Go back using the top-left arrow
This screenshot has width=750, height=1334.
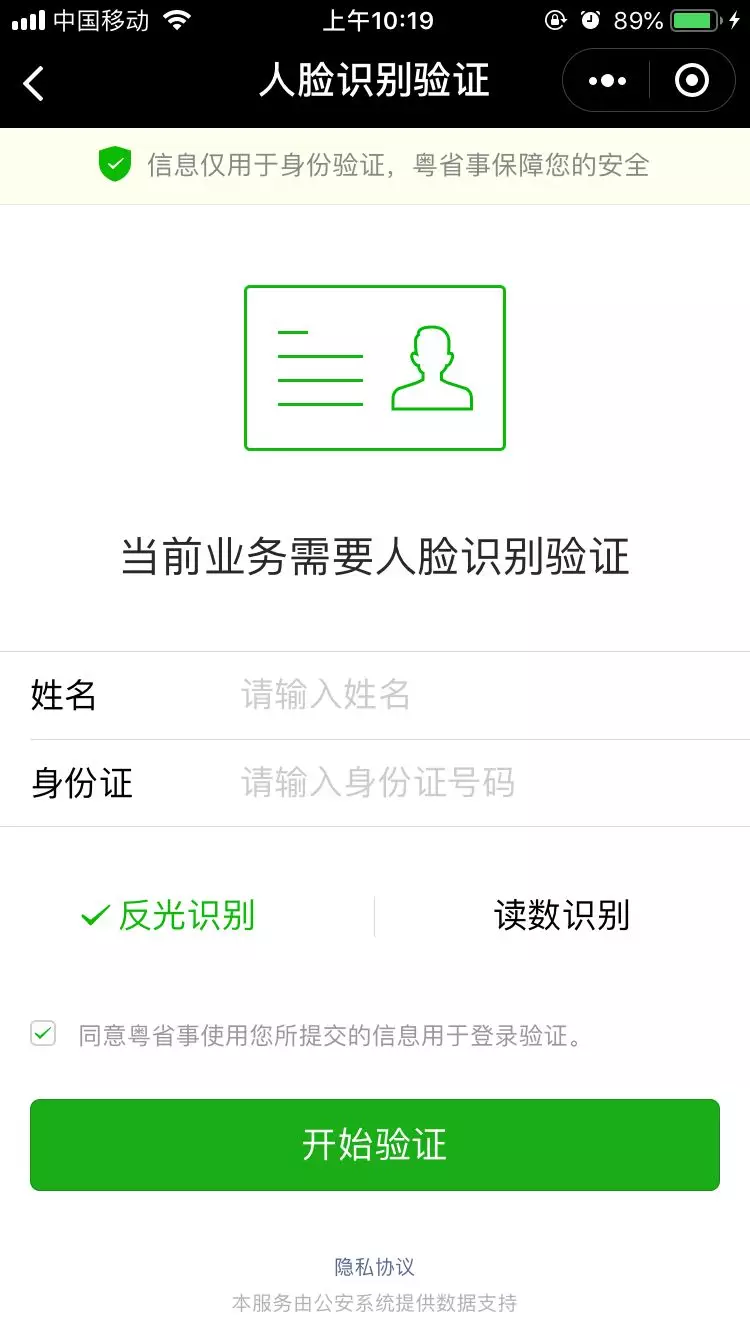34,82
